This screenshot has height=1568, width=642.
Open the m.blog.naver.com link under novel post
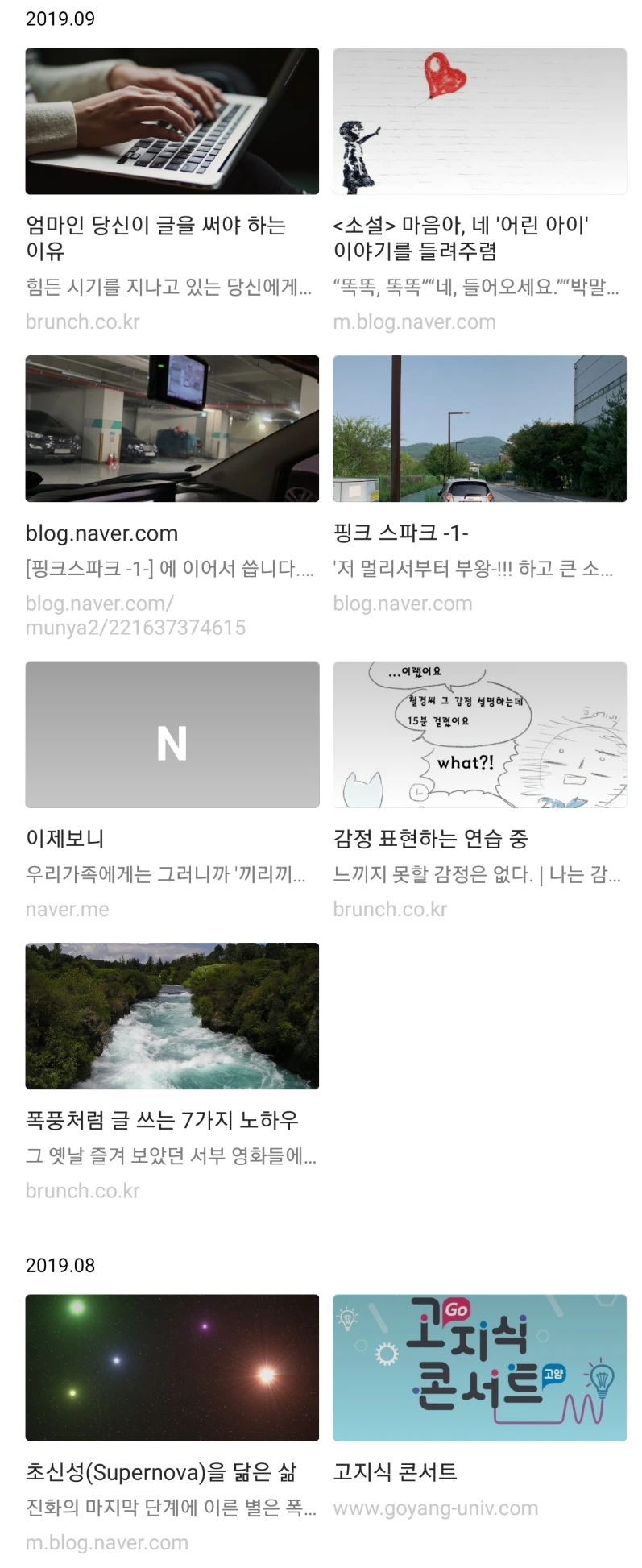[x=414, y=321]
